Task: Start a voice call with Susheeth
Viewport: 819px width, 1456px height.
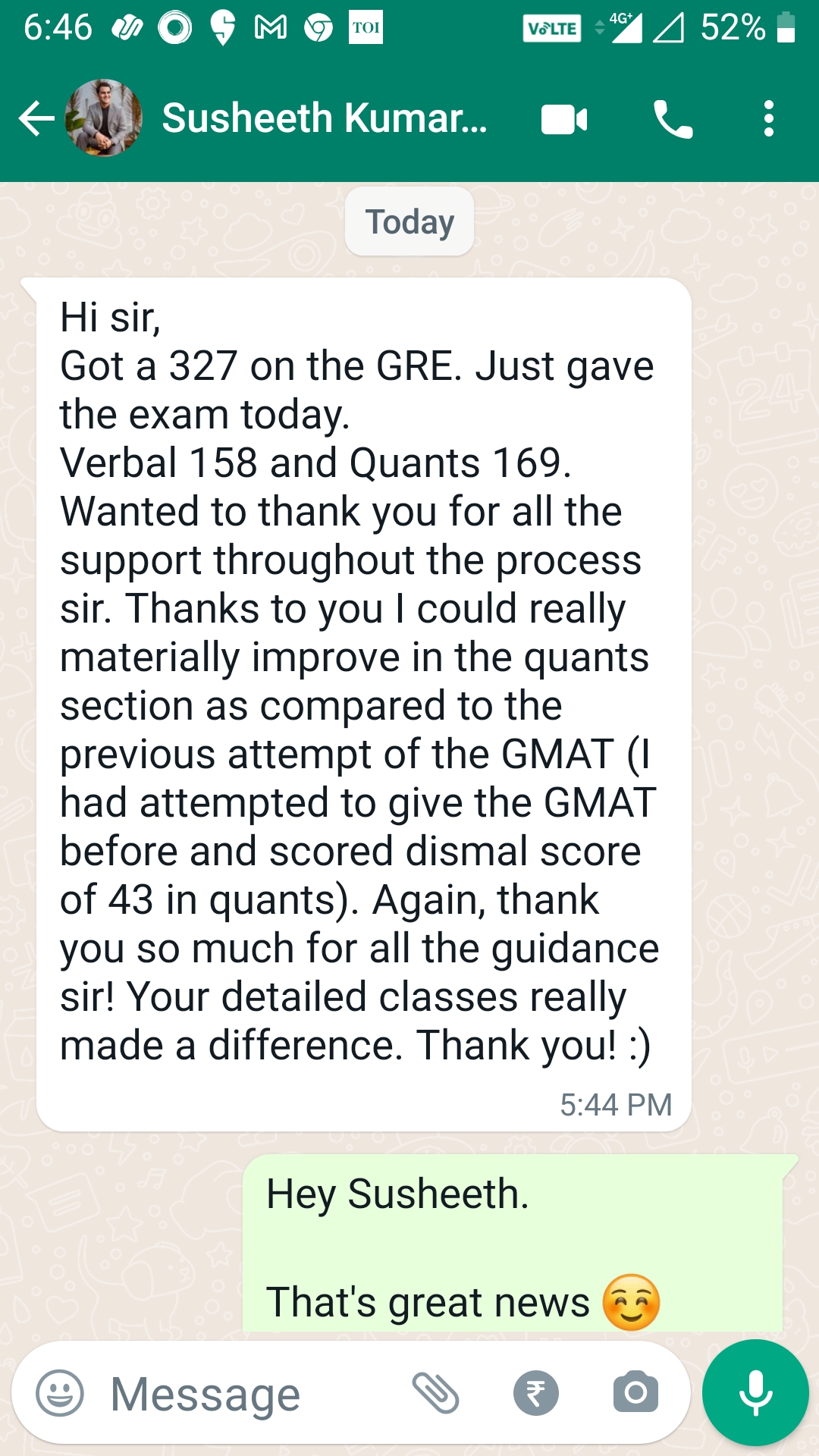Action: pyautogui.click(x=673, y=120)
